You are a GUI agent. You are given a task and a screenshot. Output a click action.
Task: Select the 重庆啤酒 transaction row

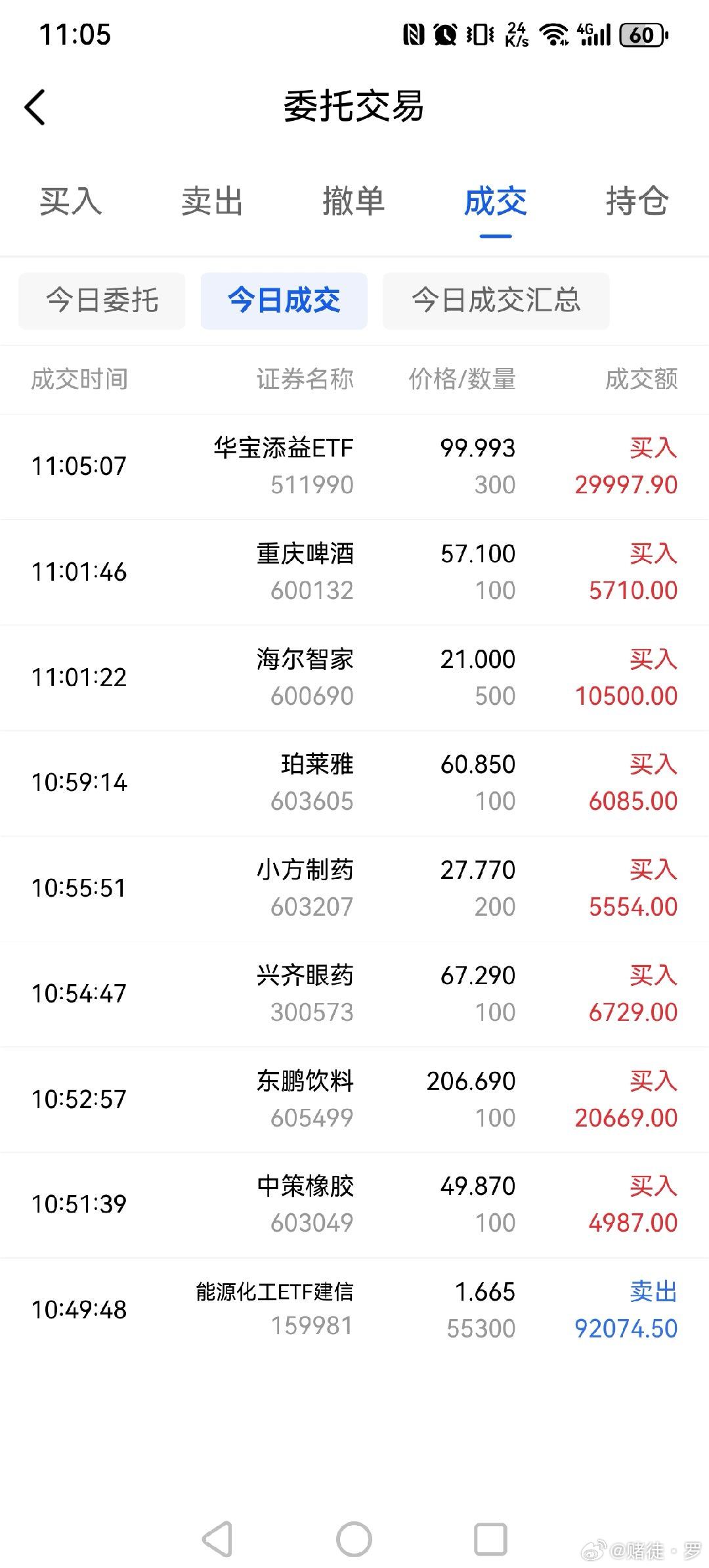pyautogui.click(x=354, y=571)
